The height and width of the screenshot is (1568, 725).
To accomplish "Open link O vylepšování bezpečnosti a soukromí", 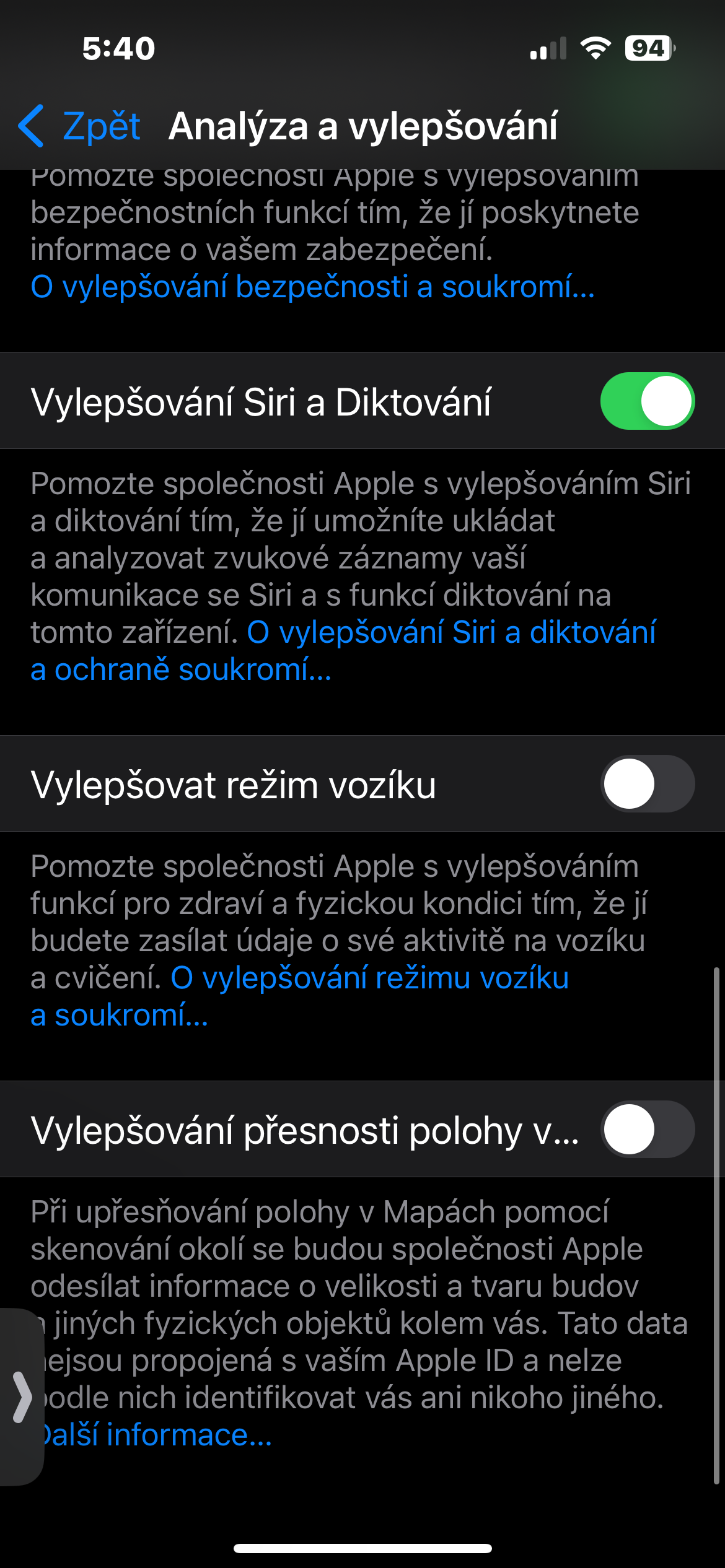I will point(312,287).
